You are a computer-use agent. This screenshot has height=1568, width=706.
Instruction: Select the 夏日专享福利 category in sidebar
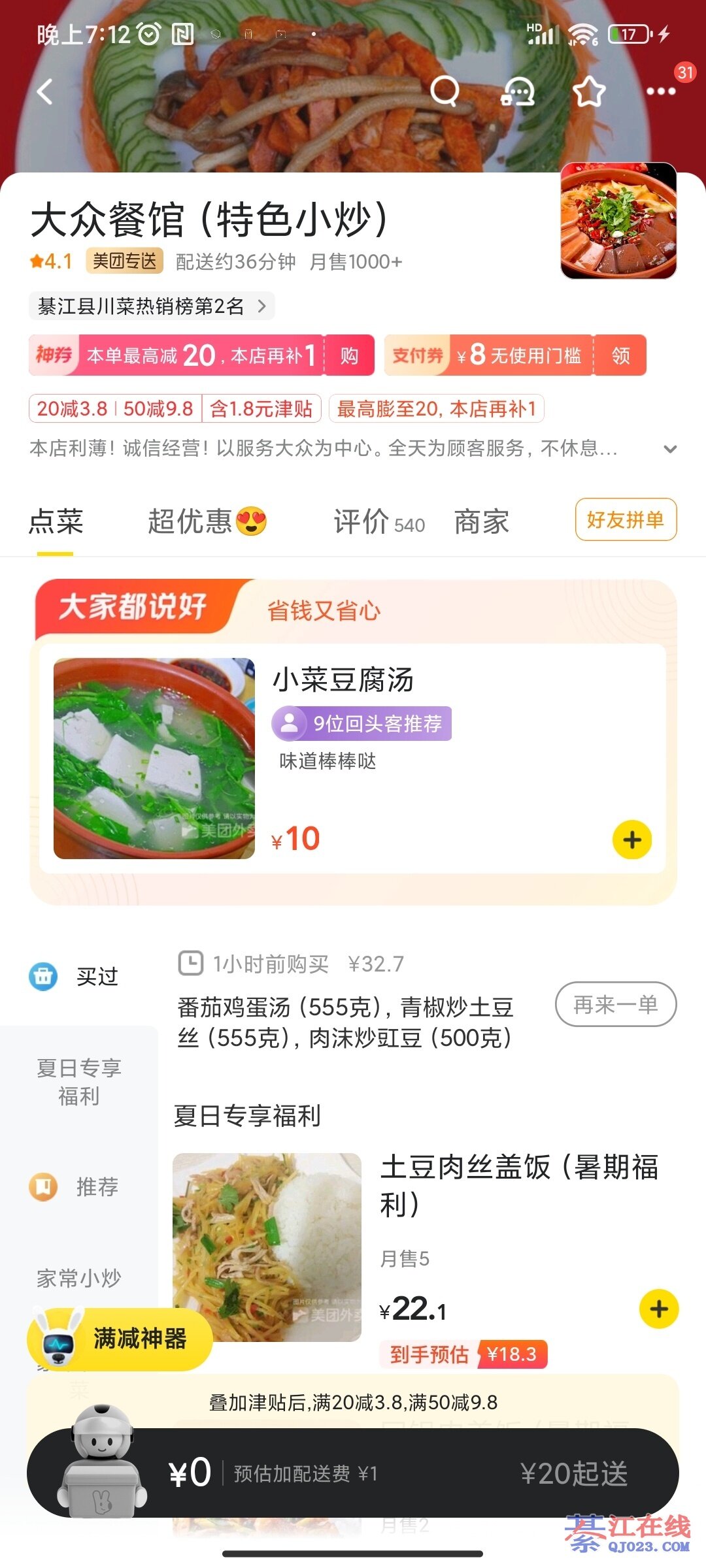(x=78, y=1081)
